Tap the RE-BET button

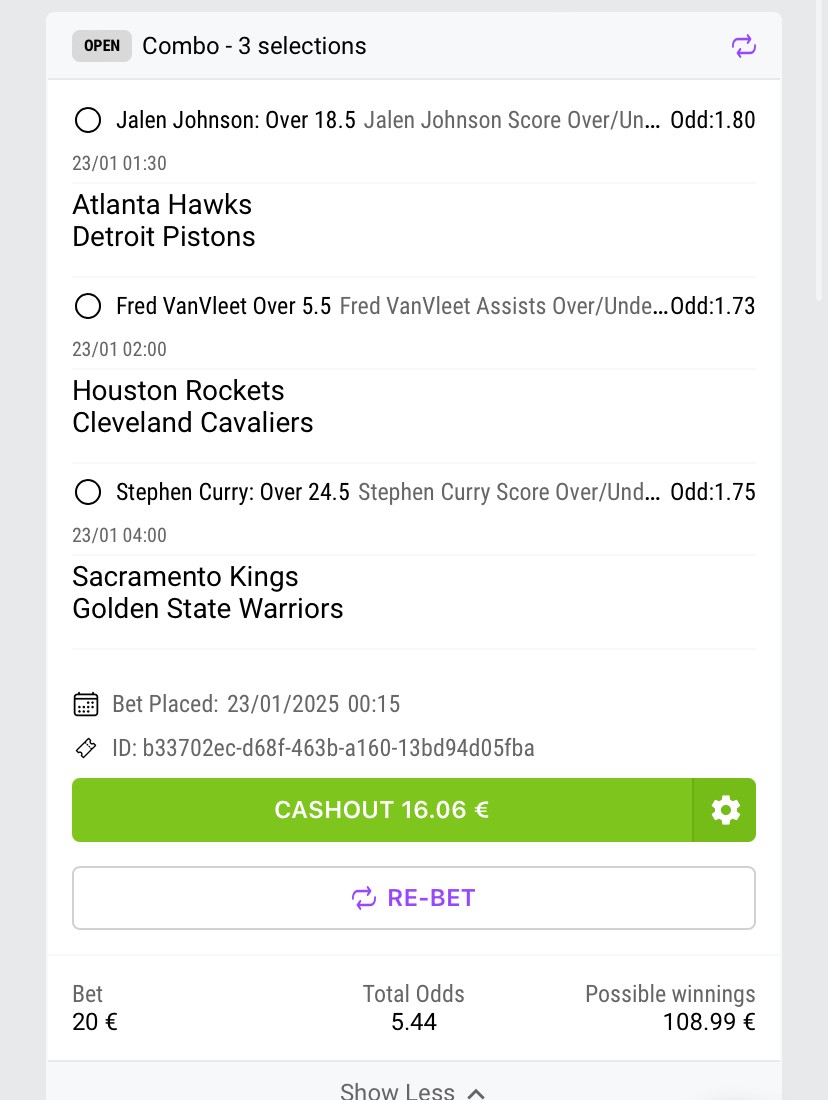pos(413,898)
